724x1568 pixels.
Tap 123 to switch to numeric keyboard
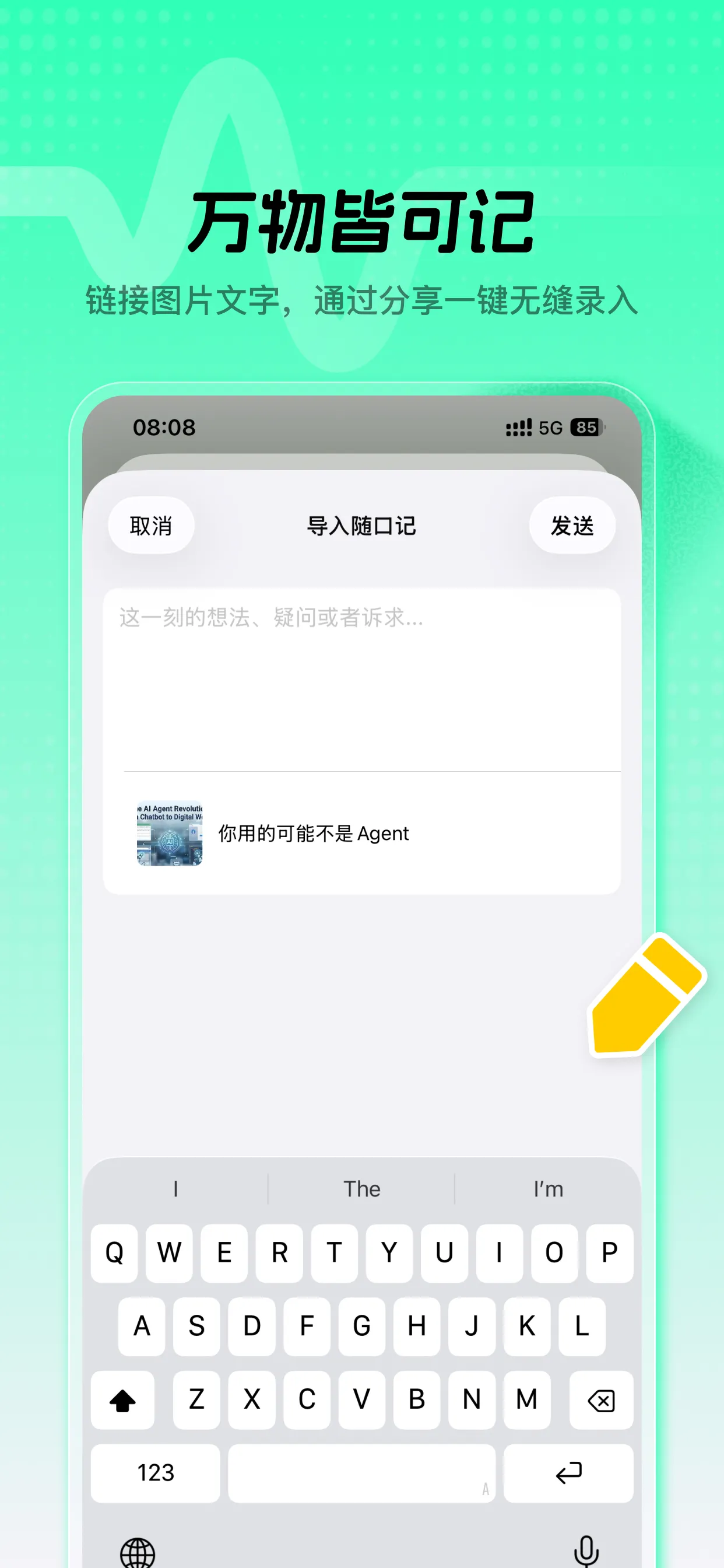[x=155, y=1473]
